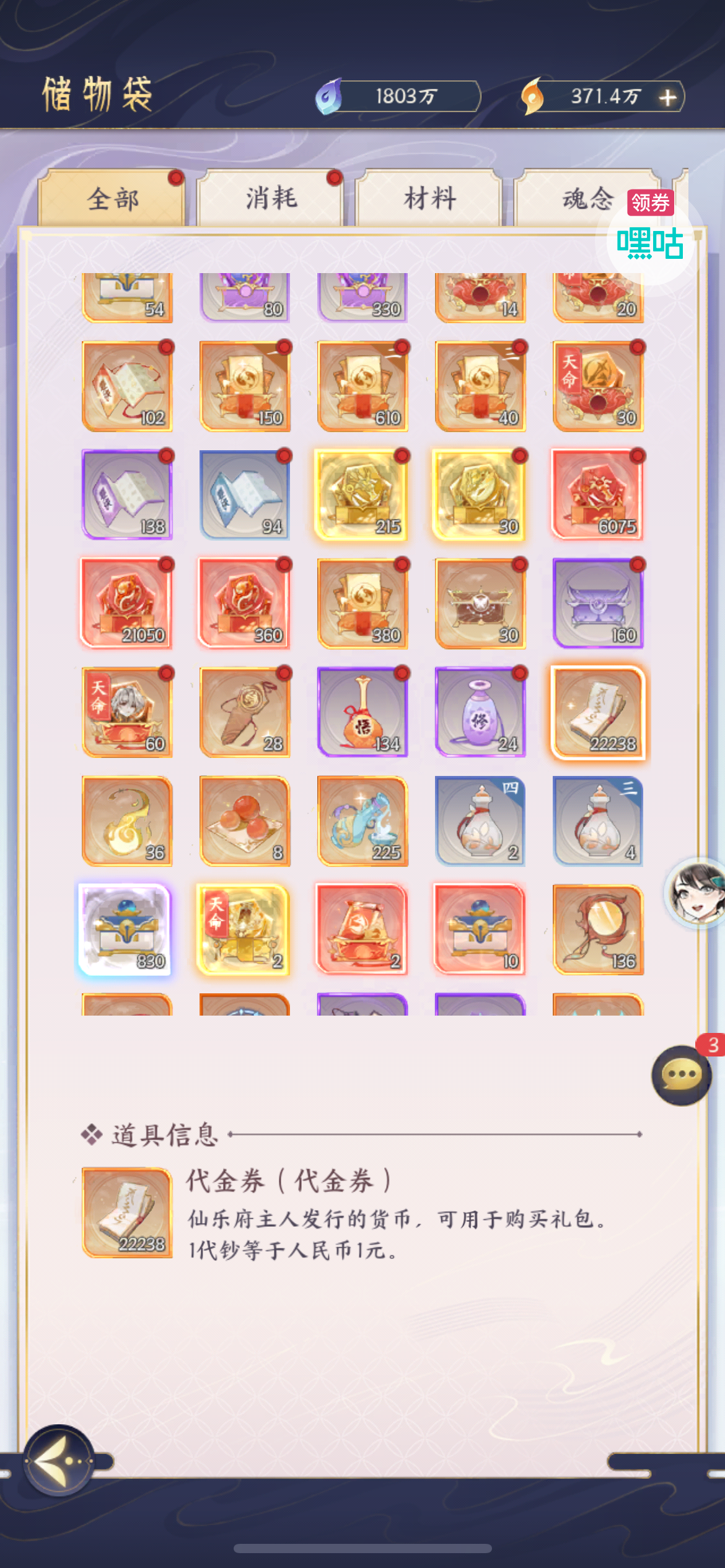The width and height of the screenshot is (725, 1568).
Task: Select the fruit plate with count 8
Action: pyautogui.click(x=244, y=821)
